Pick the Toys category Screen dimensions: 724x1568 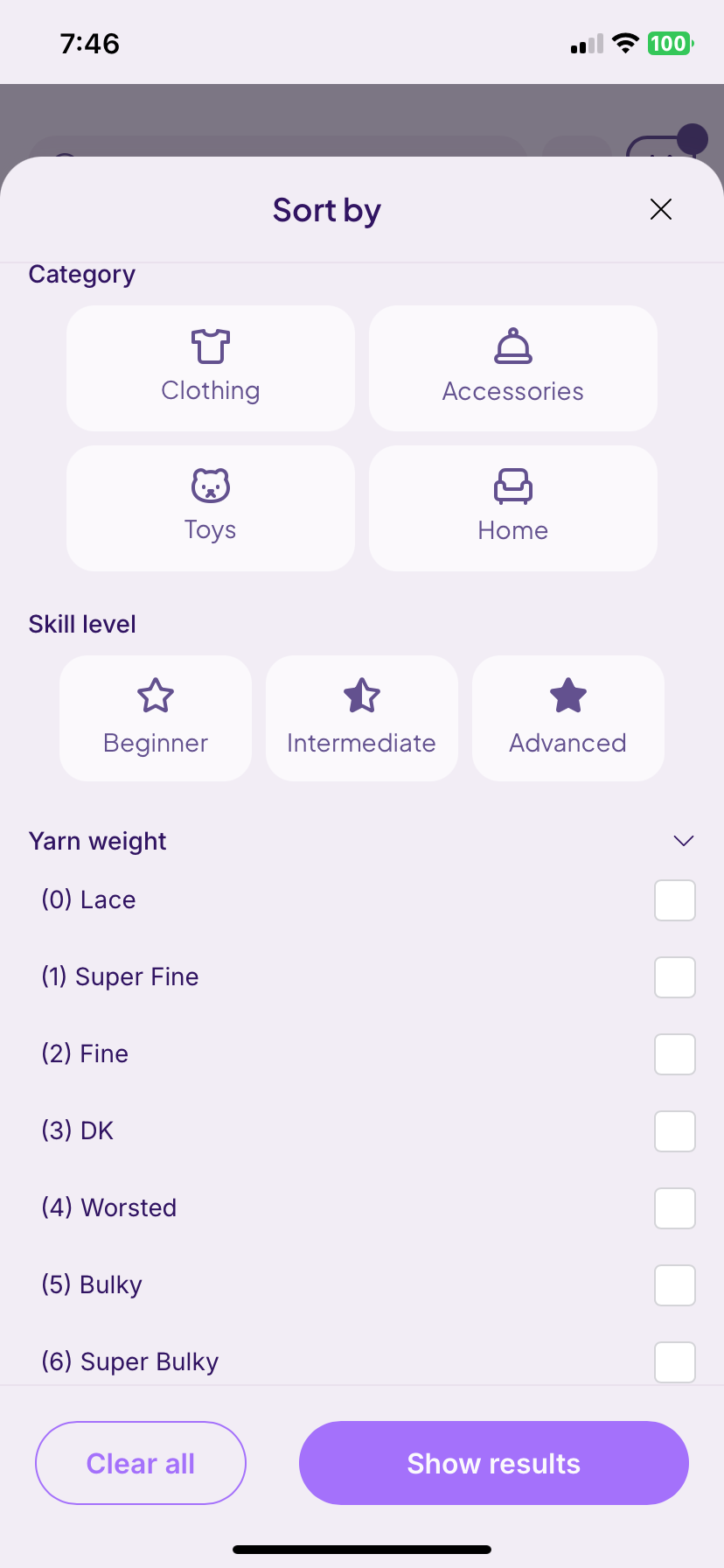(211, 508)
